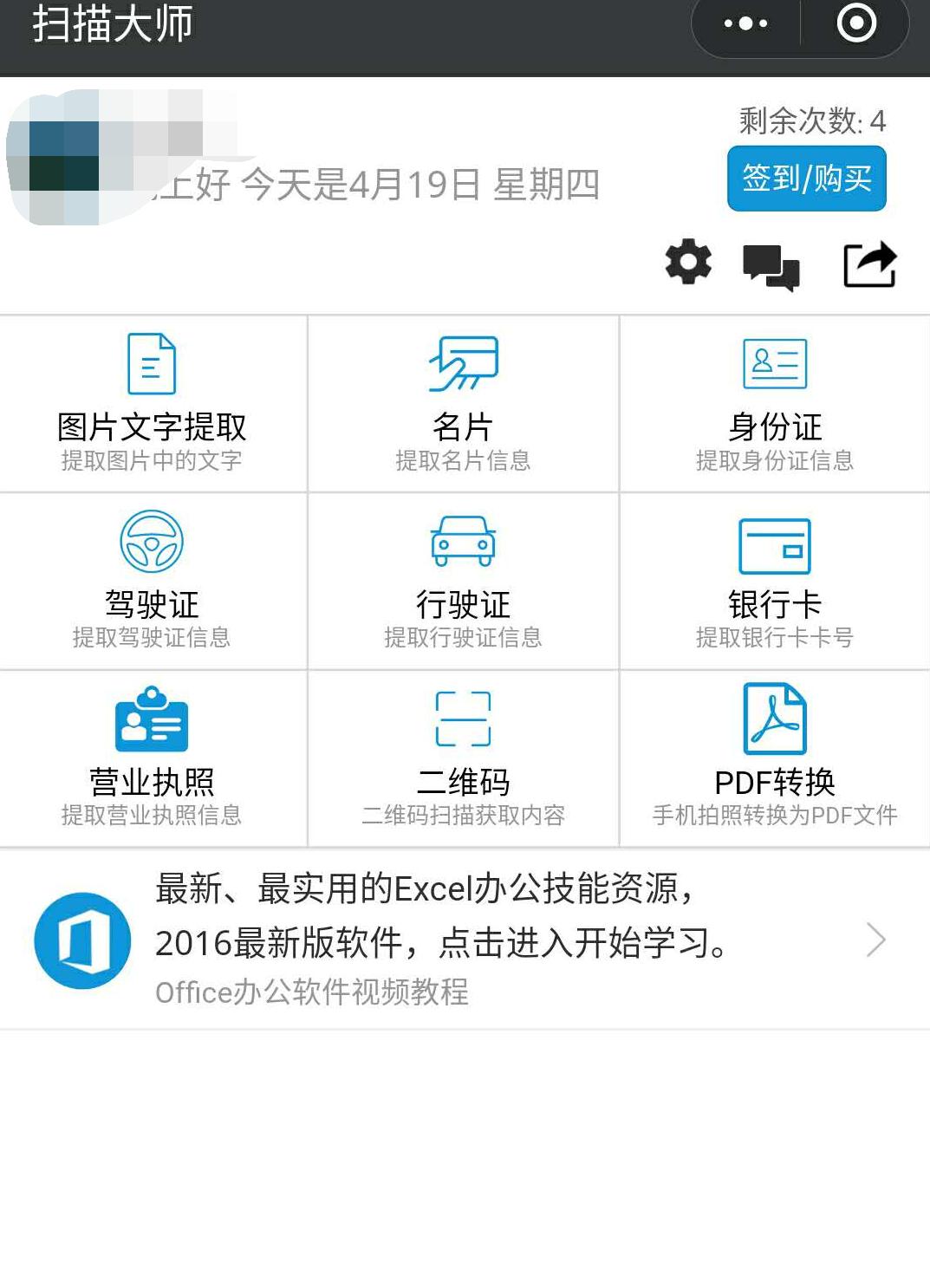Viewport: 930px width, 1288px height.
Task: Open the 图片文字提取 text extraction tool
Action: tap(153, 400)
